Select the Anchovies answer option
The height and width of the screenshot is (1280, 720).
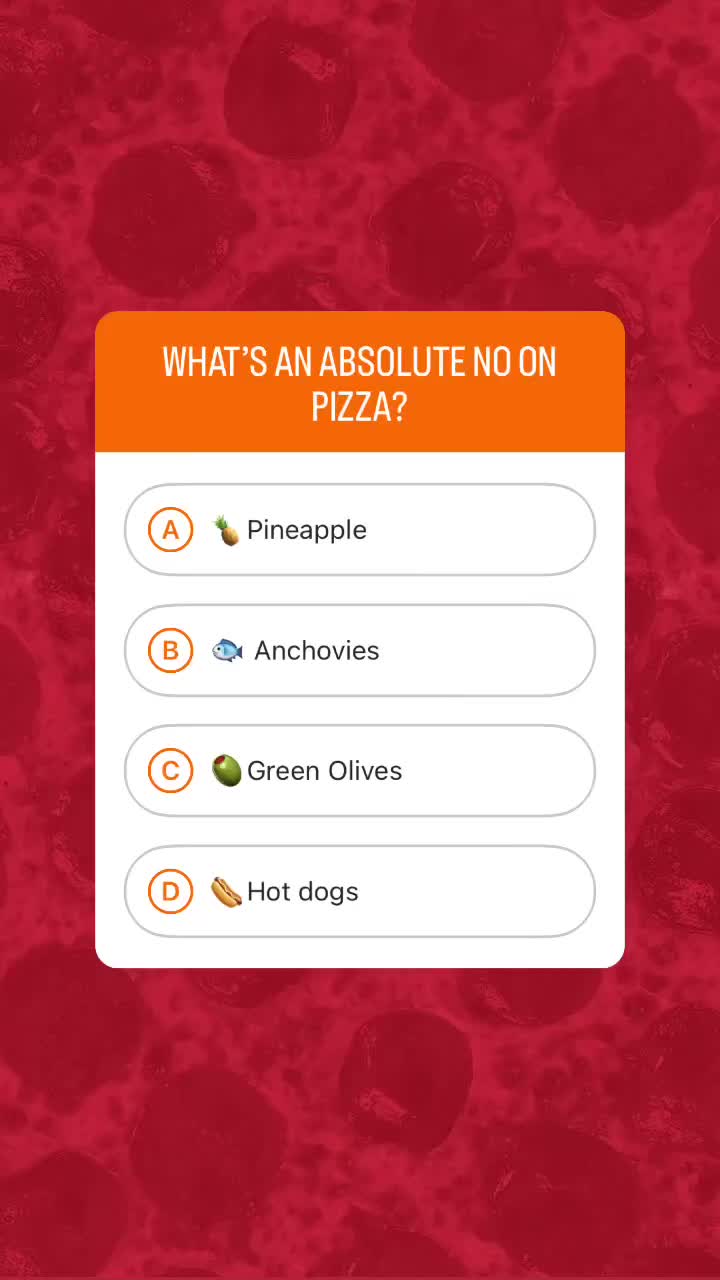pyautogui.click(x=360, y=650)
